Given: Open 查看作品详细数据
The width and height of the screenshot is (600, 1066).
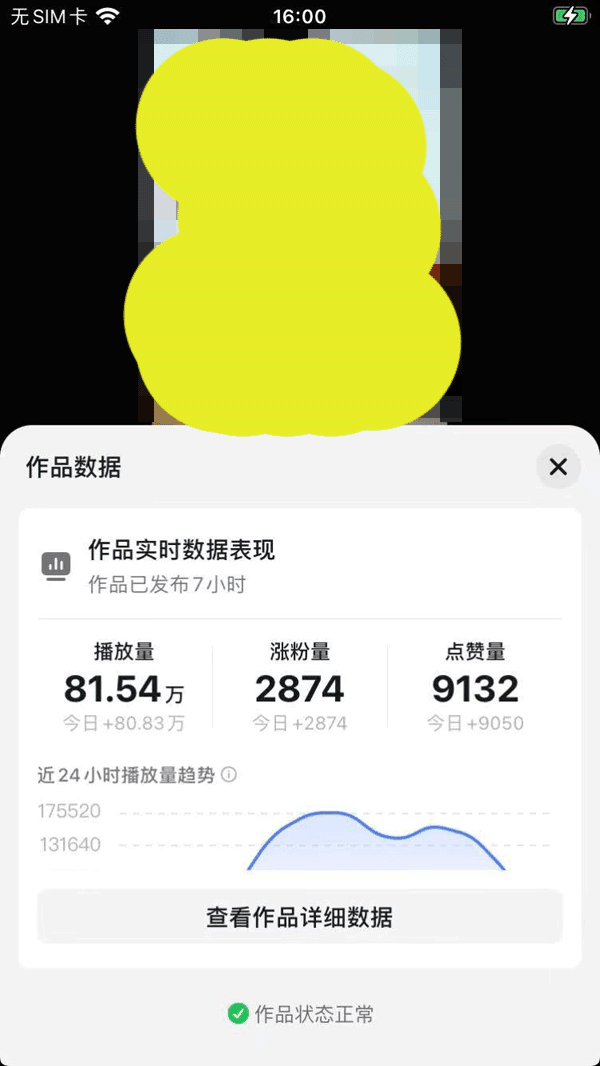Looking at the screenshot, I should (299, 917).
